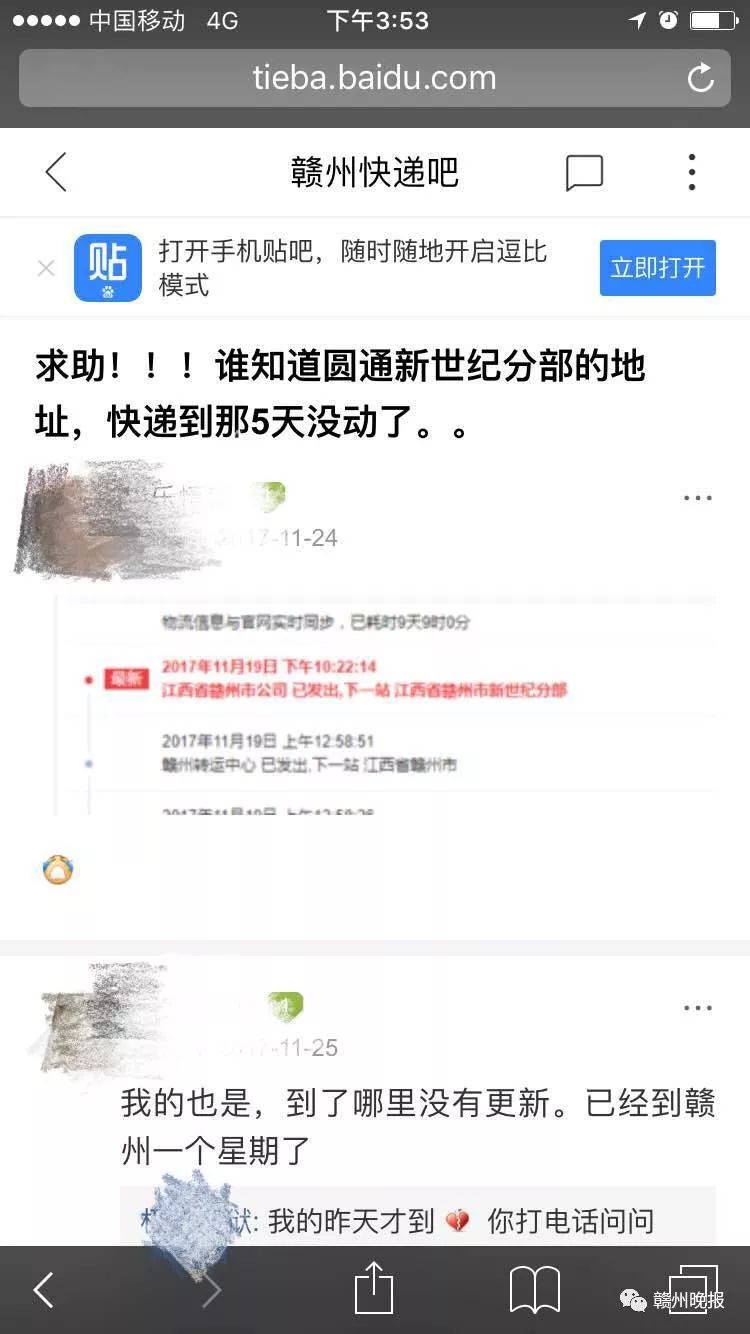Open Safari bookmarks

pos(534,1290)
